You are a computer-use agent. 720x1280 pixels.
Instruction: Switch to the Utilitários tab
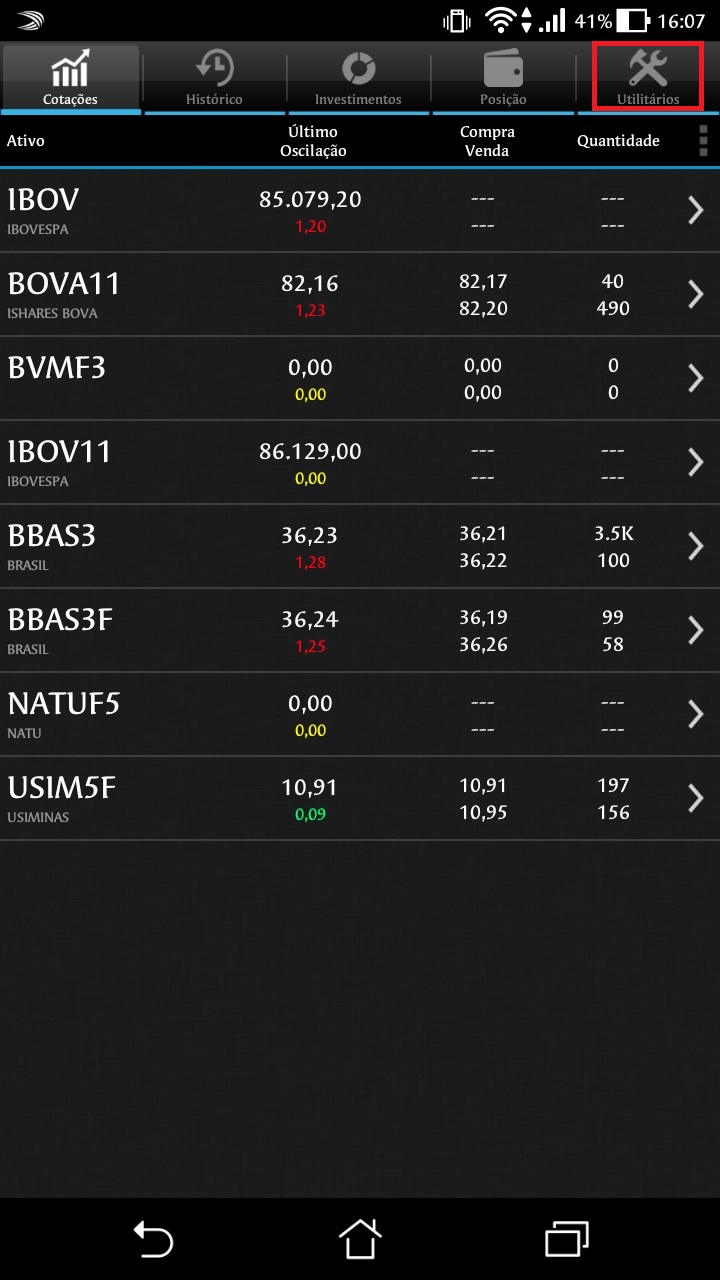648,77
